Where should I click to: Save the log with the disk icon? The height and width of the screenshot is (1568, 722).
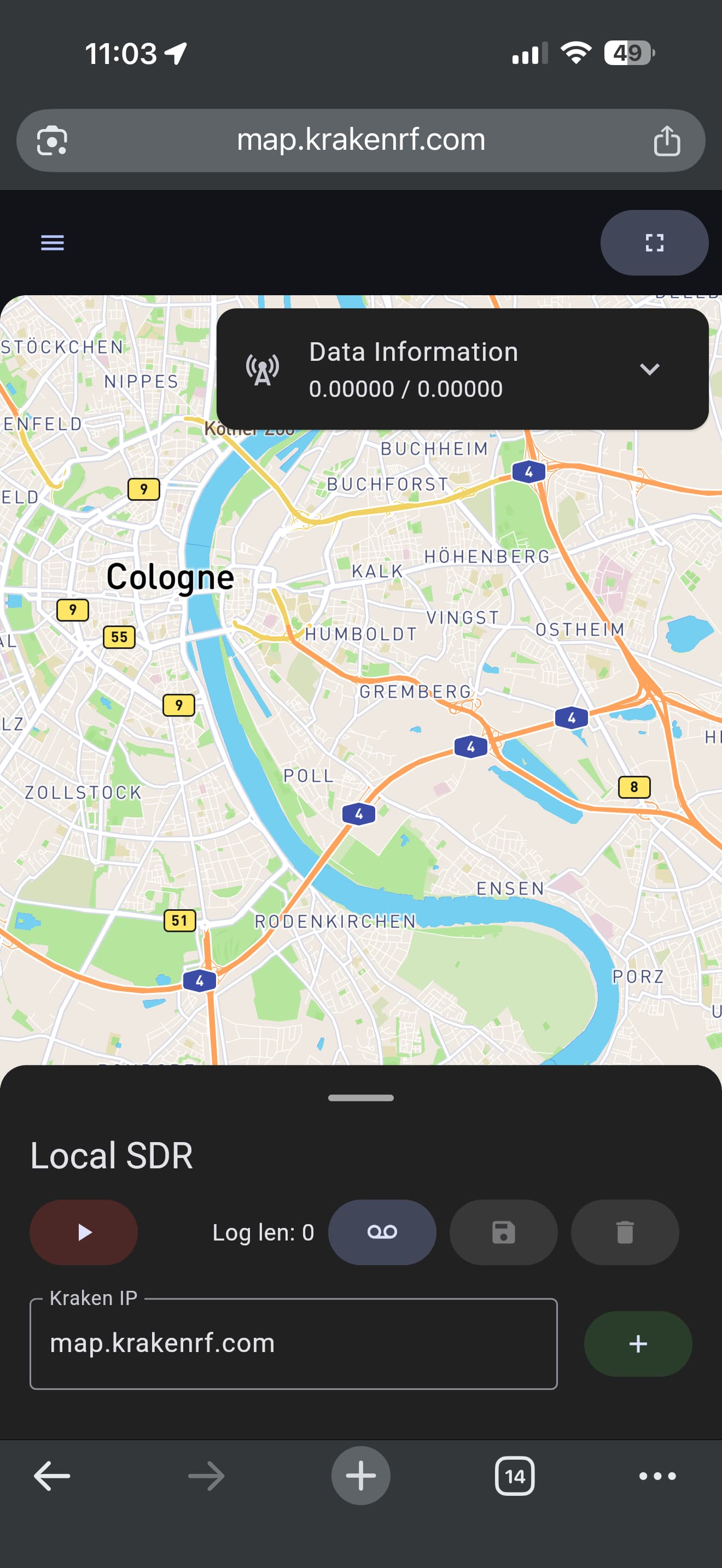pos(503,1232)
